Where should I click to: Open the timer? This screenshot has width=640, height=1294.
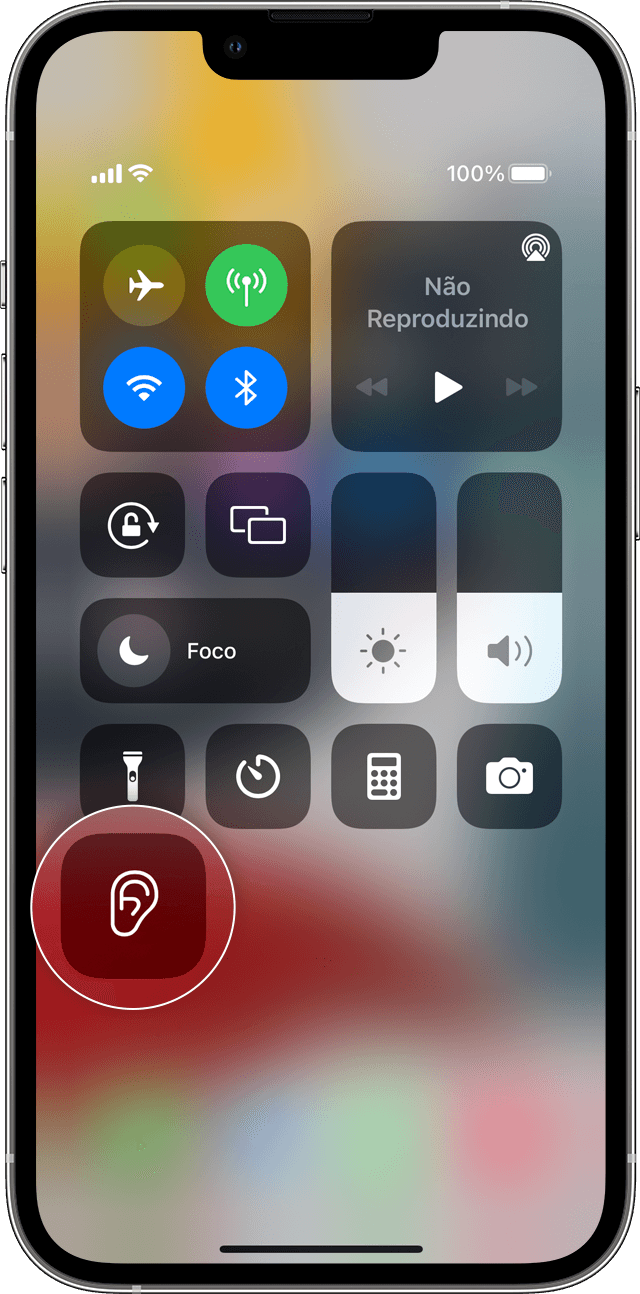(x=258, y=776)
